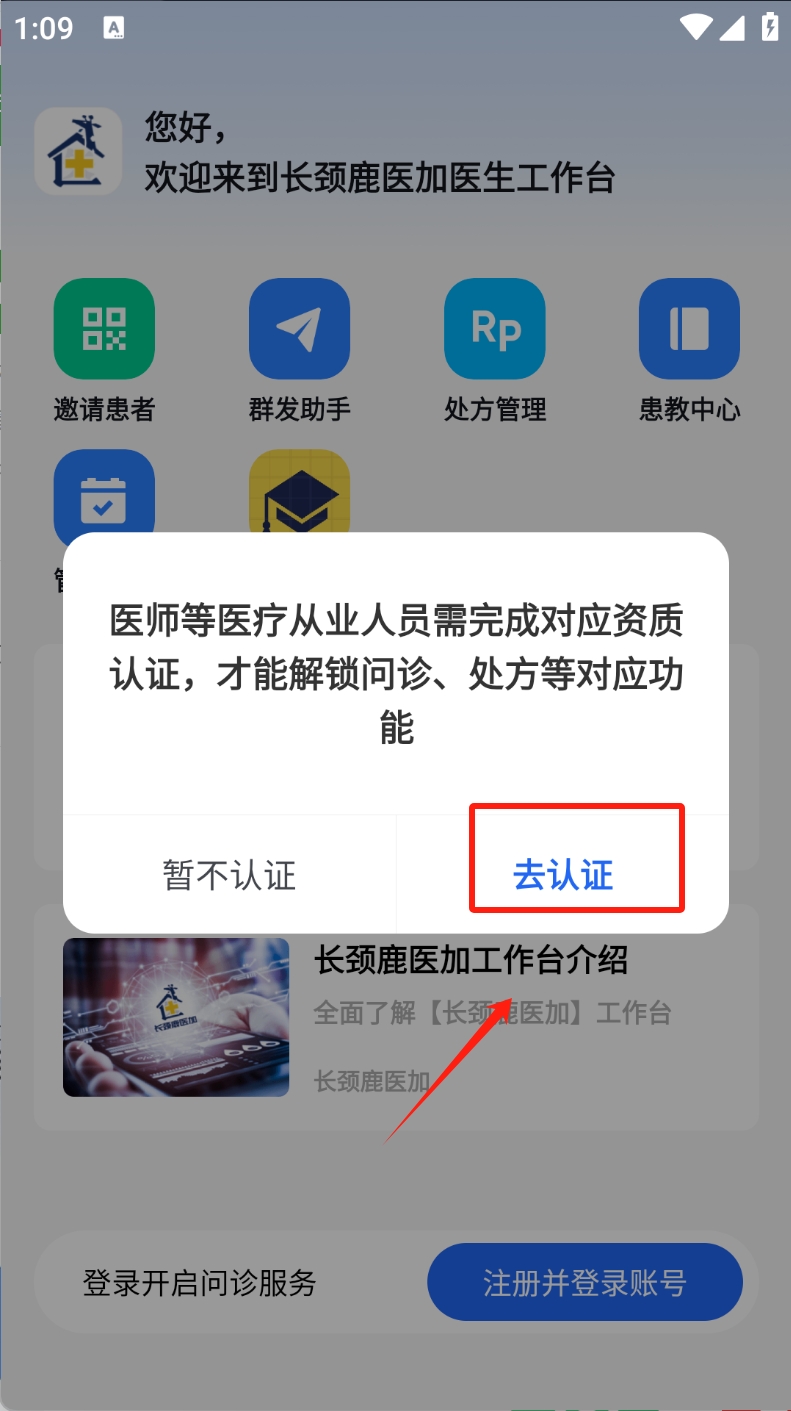The width and height of the screenshot is (791, 1411).
Task: Open 群发助手 mass messaging tool
Action: tap(299, 328)
